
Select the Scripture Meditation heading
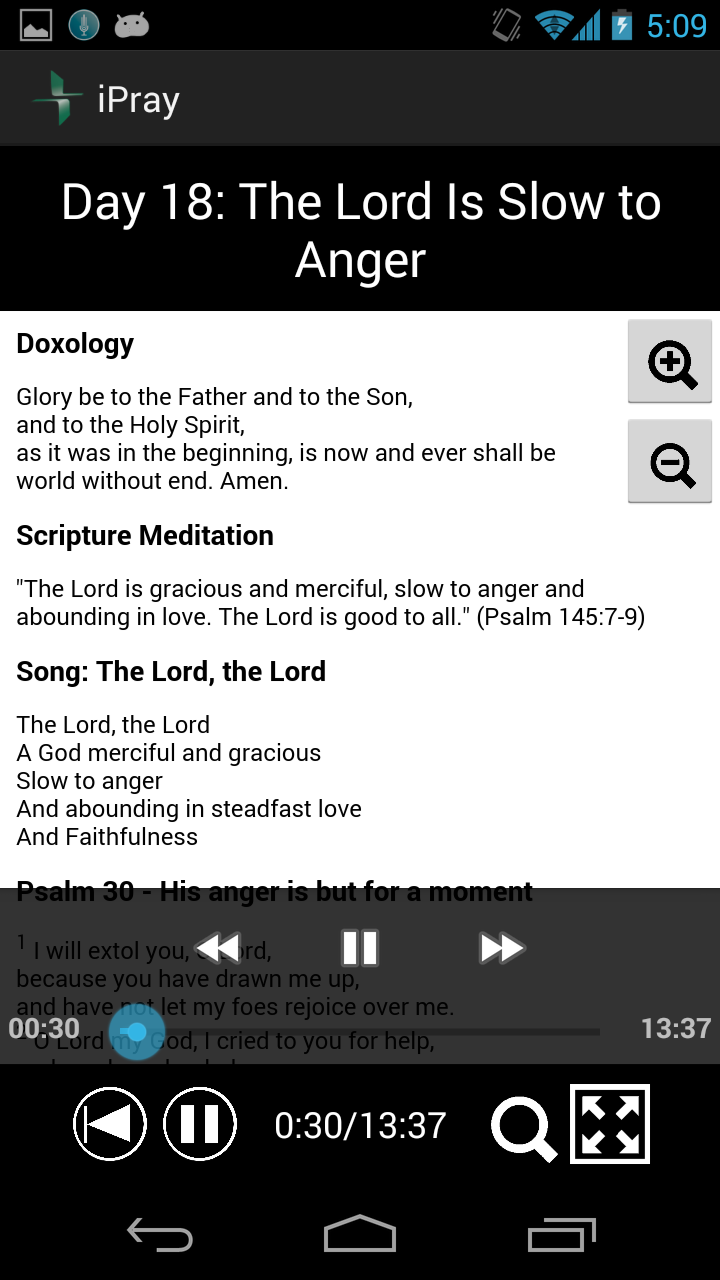144,535
